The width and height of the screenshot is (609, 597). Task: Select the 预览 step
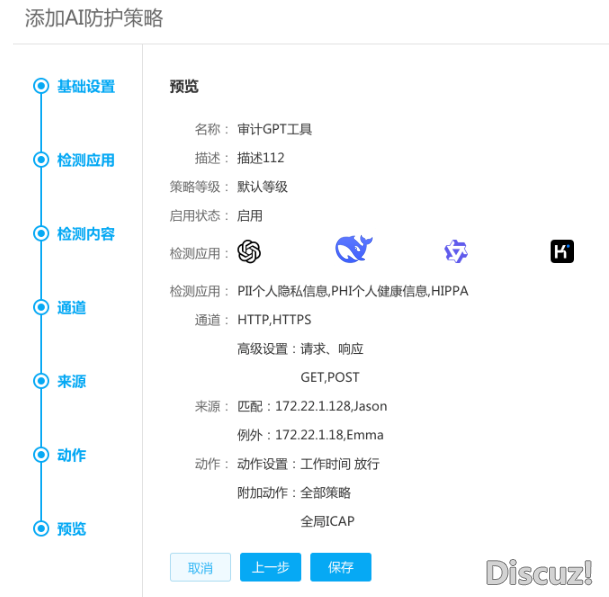coord(71,529)
